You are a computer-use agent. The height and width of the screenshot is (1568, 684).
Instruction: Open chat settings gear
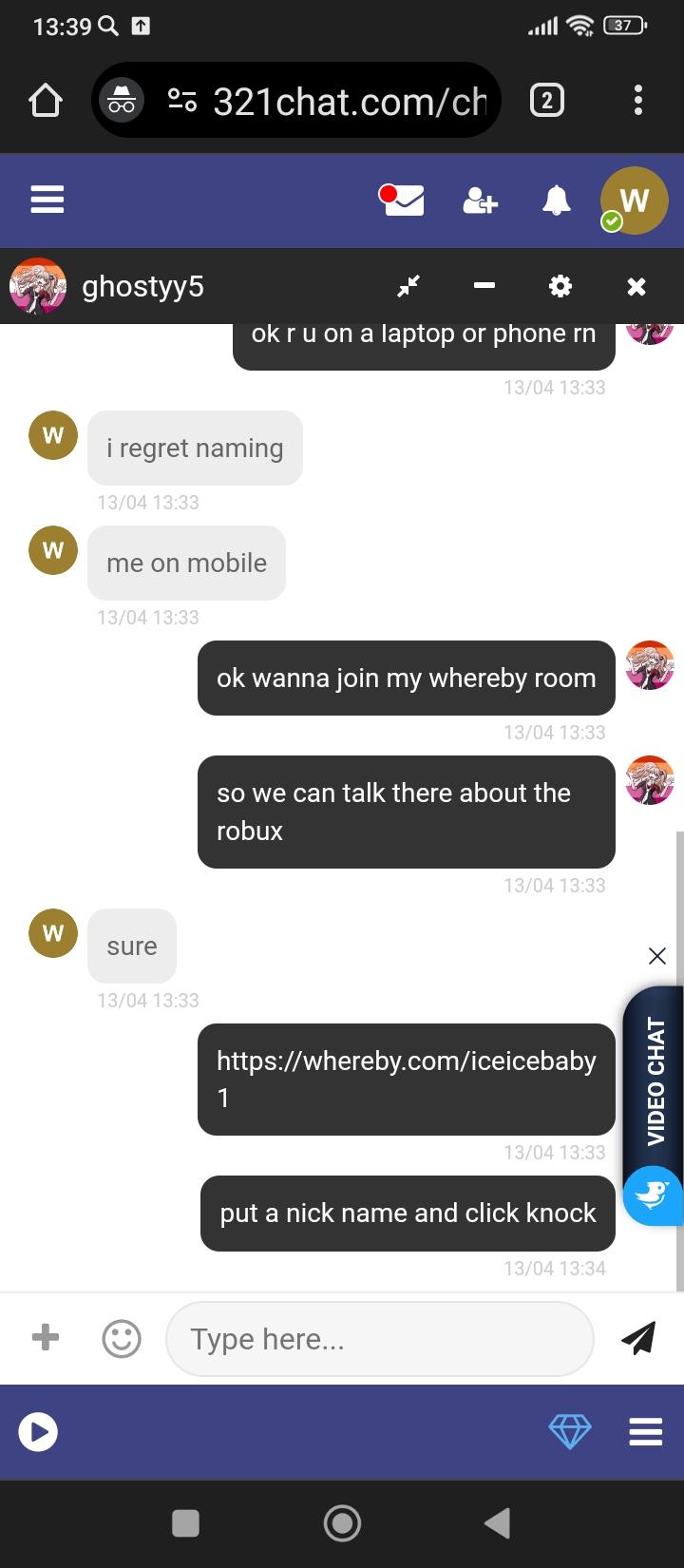[x=560, y=286]
